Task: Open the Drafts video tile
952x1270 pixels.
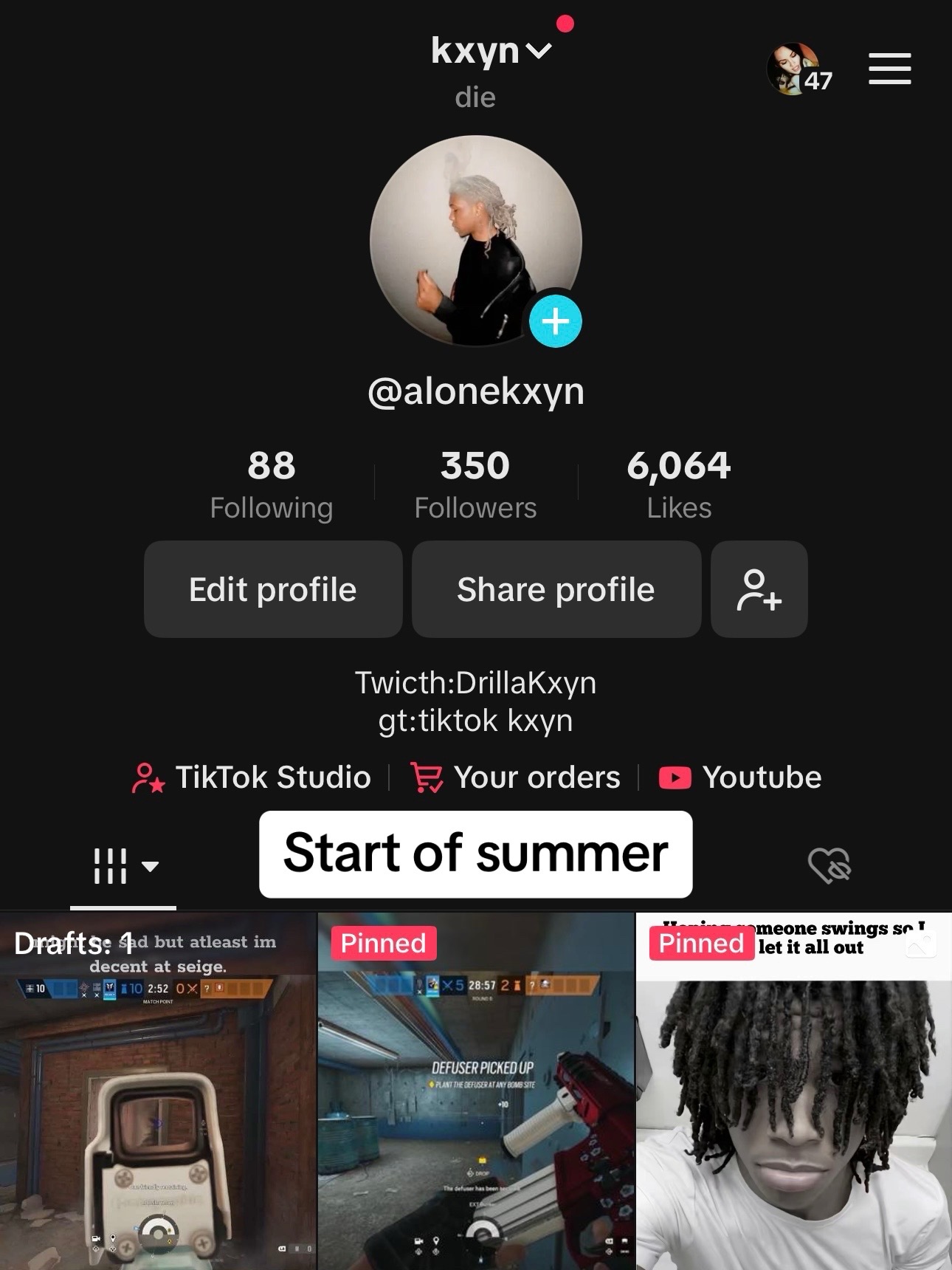Action: pyautogui.click(x=158, y=1093)
